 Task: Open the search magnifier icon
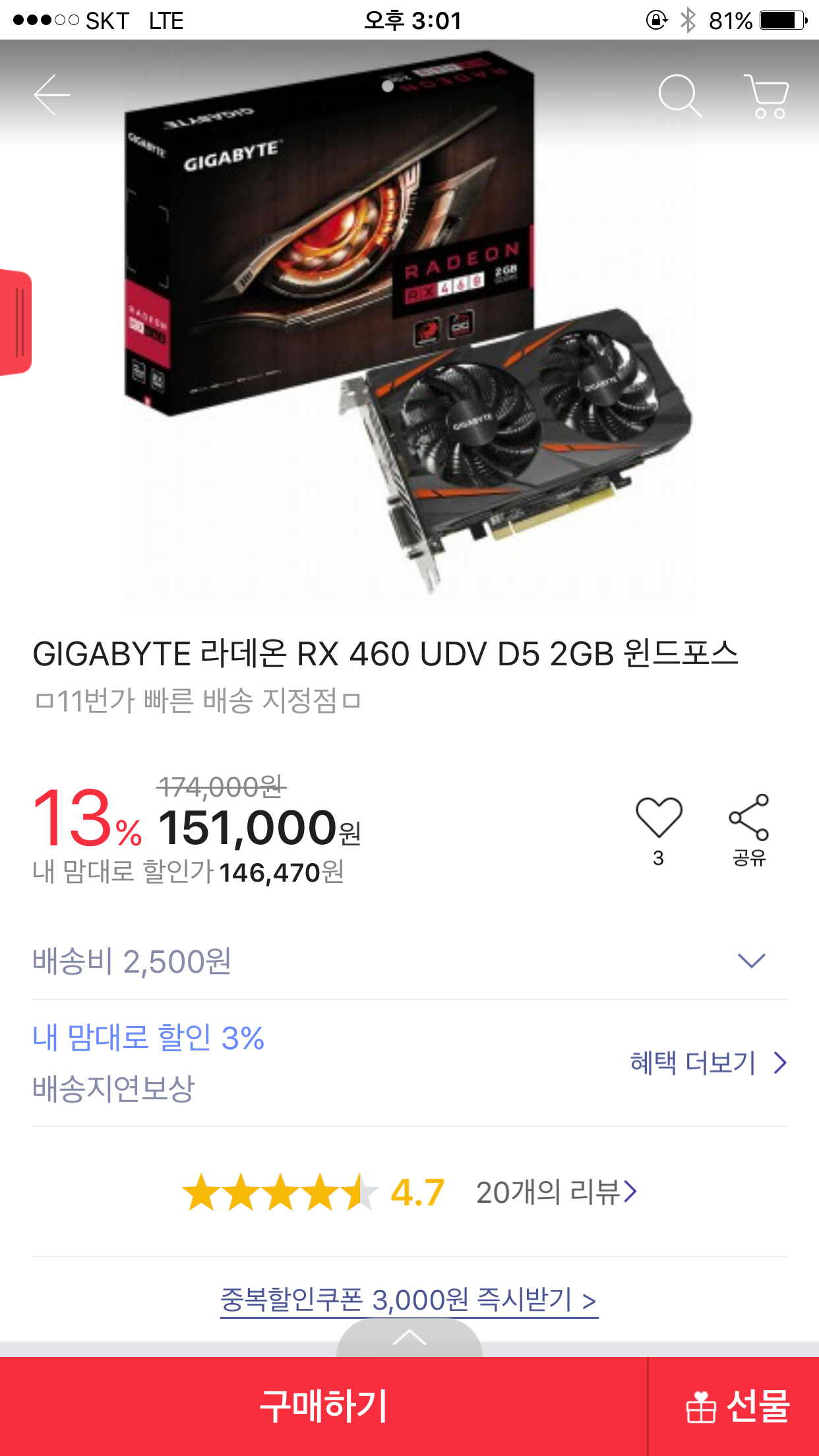pos(680,96)
